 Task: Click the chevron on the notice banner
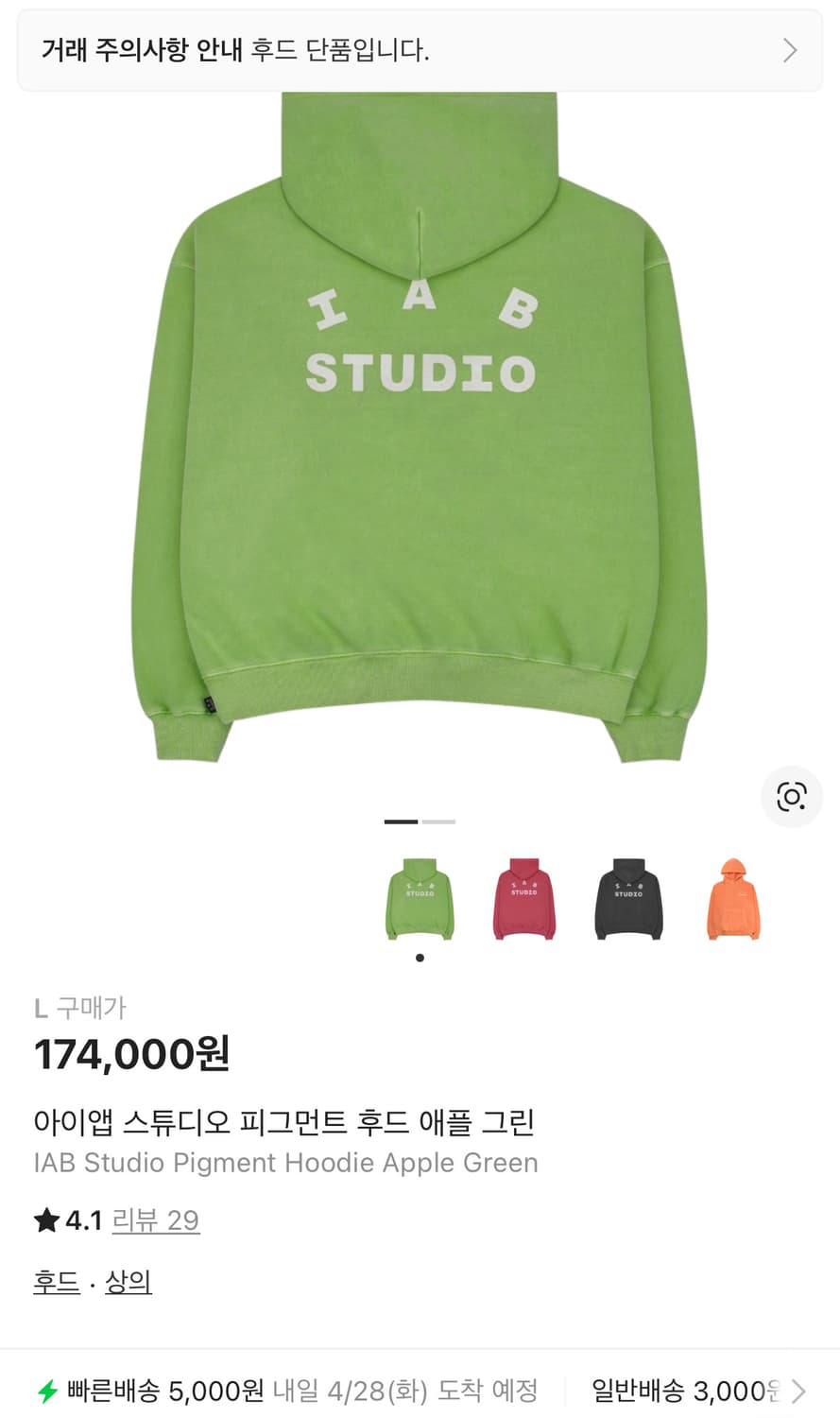(x=791, y=50)
